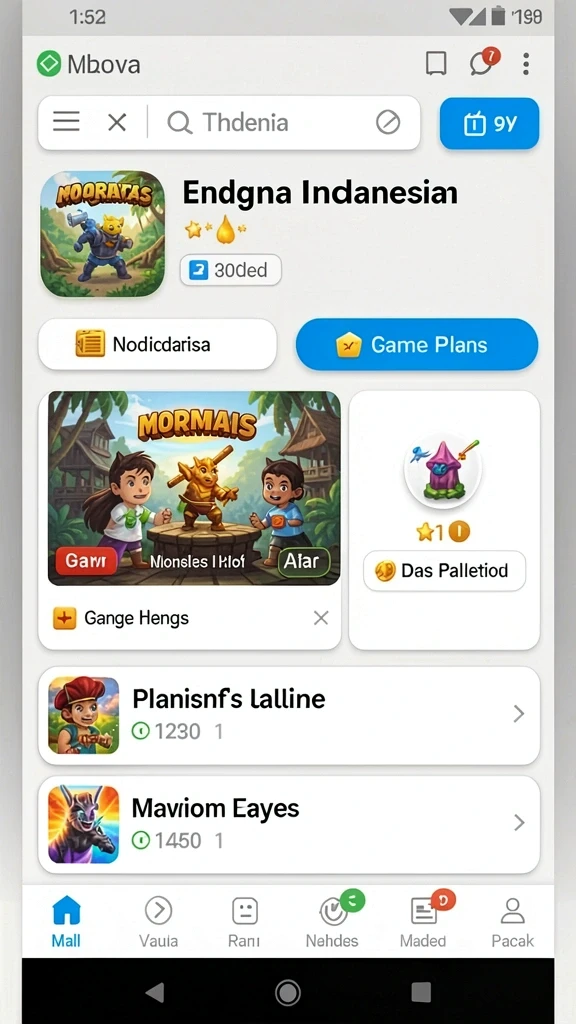Open the hamburger menu in the search bar
576x1024 pixels.
click(66, 121)
